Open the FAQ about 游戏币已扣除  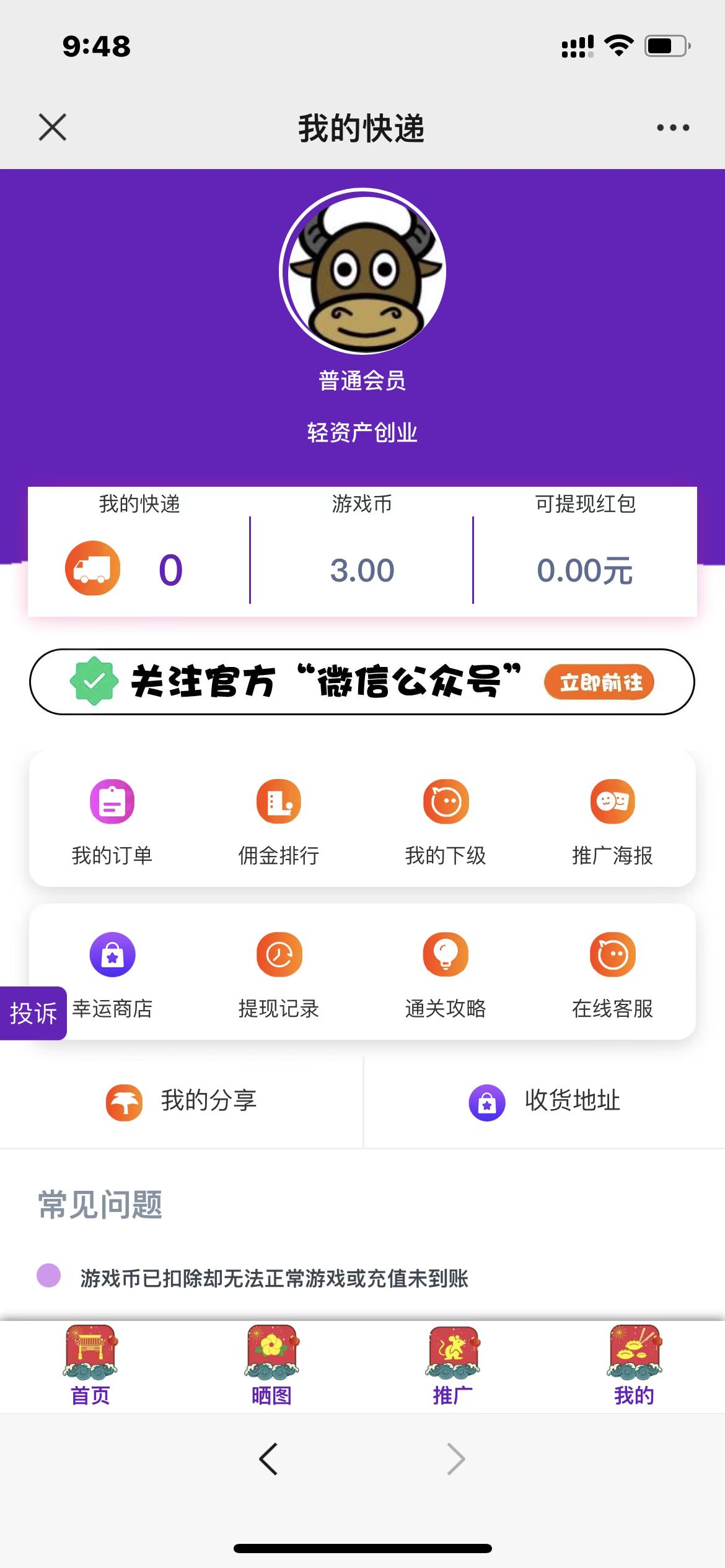(274, 1278)
